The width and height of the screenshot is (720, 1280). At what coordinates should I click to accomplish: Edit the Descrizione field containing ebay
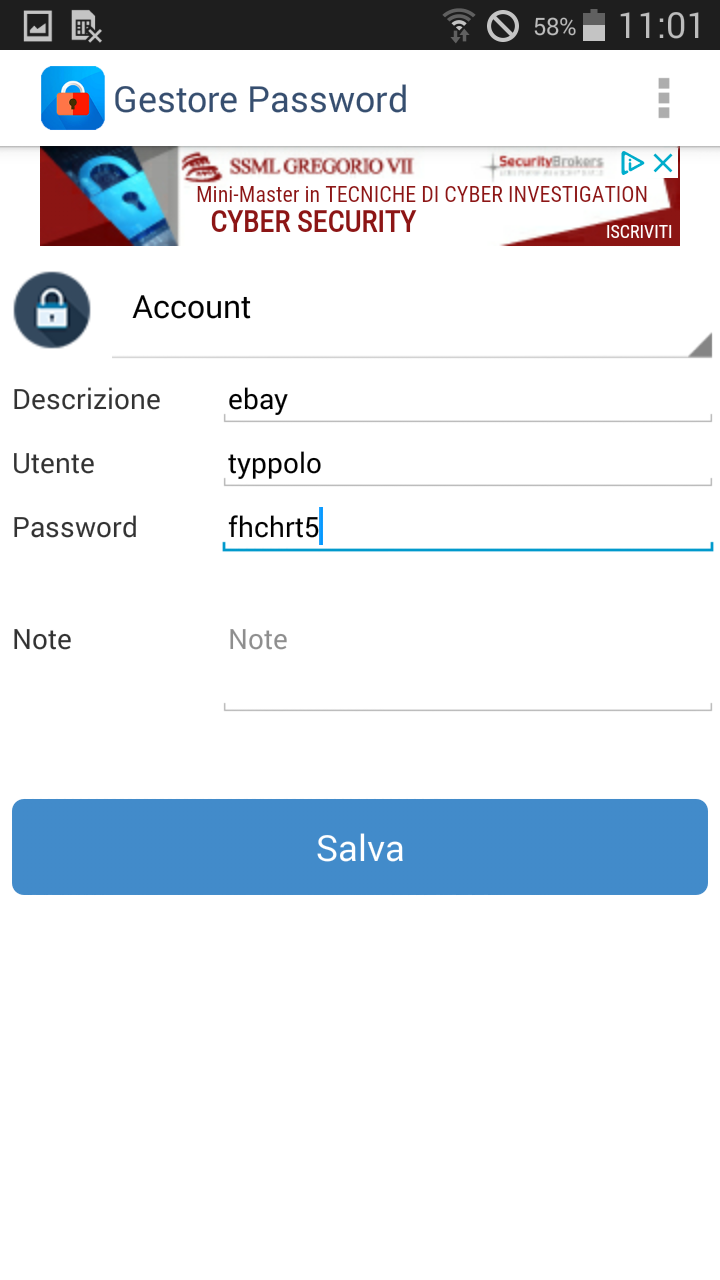pyautogui.click(x=467, y=400)
